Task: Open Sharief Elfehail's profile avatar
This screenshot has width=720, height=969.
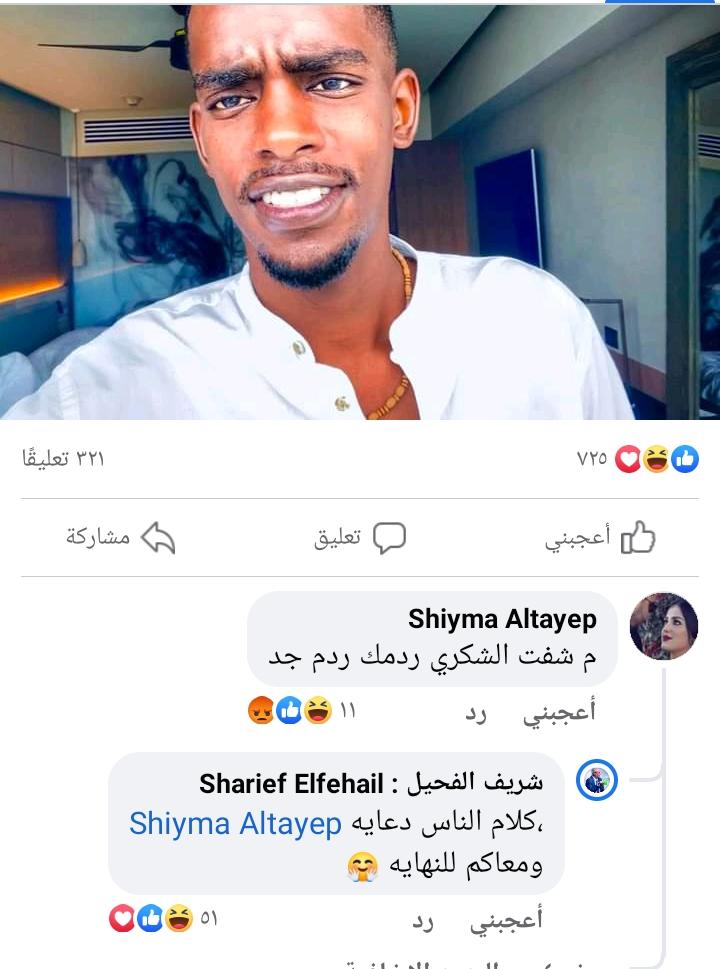Action: [598, 781]
